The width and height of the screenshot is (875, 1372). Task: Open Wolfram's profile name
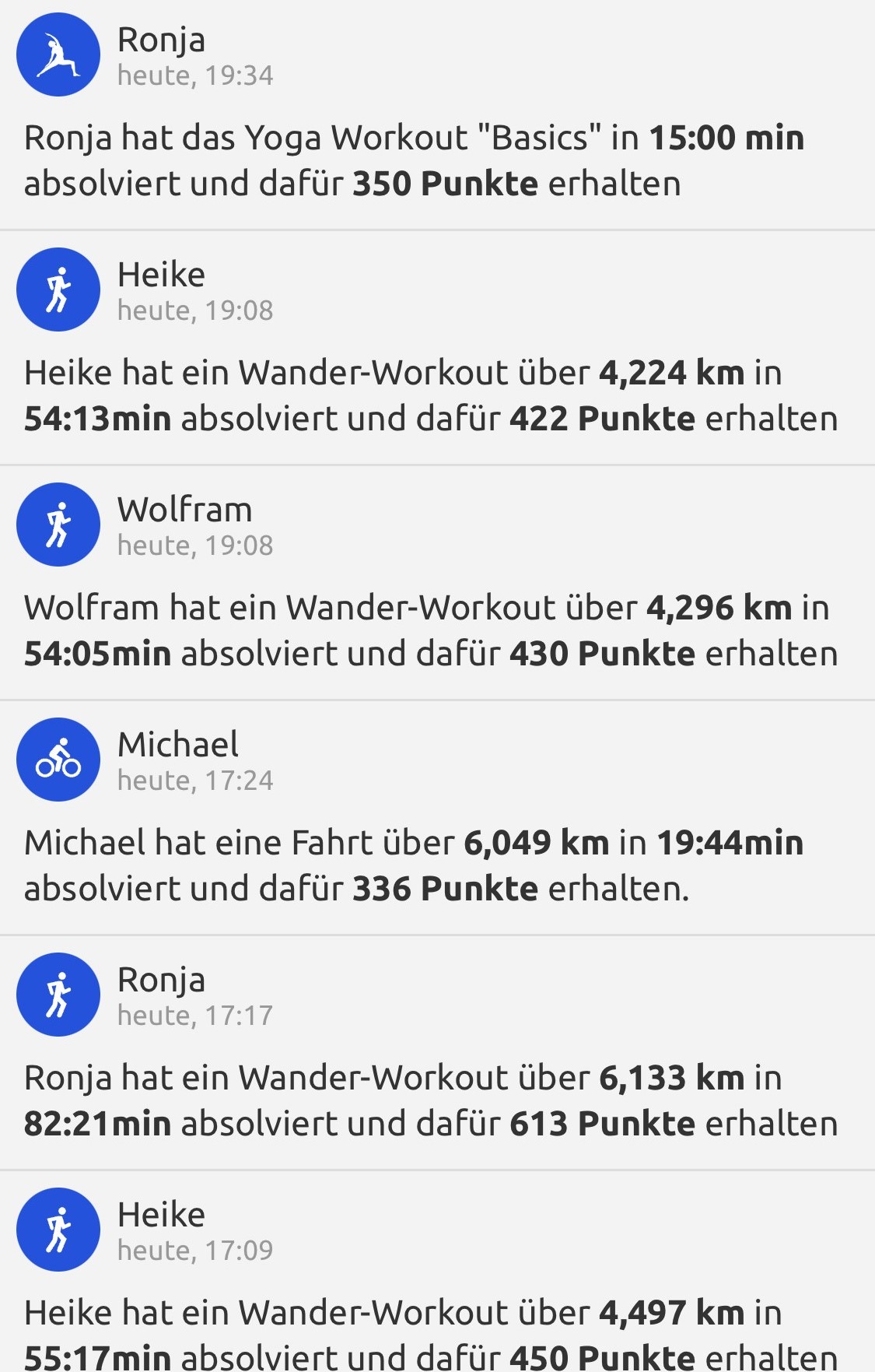pos(184,510)
